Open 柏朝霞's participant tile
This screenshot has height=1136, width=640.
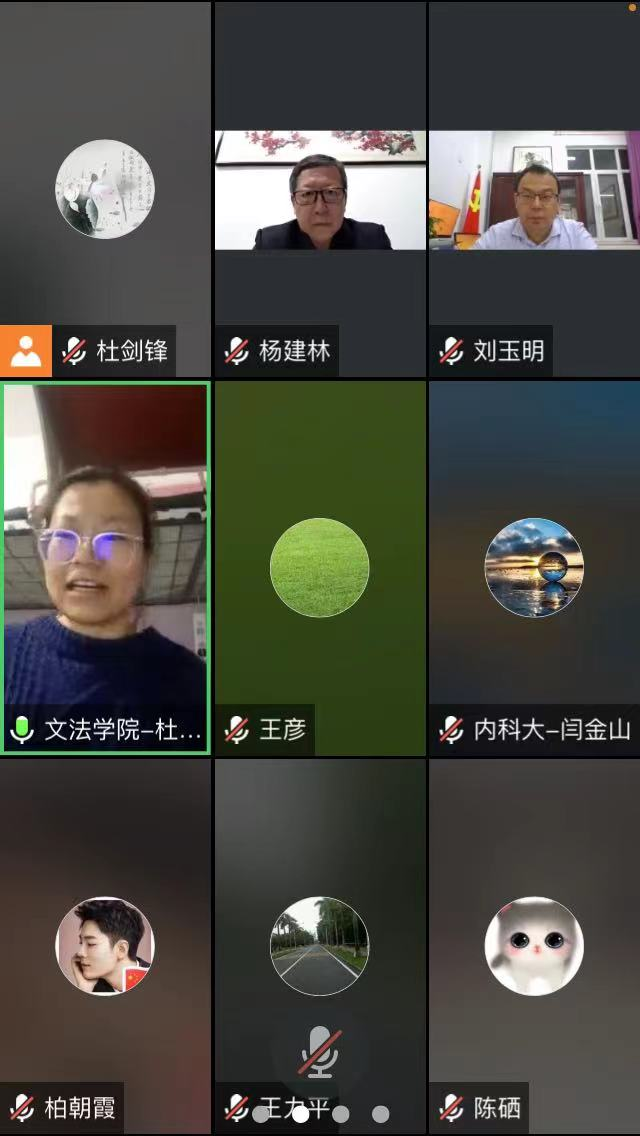[x=105, y=945]
